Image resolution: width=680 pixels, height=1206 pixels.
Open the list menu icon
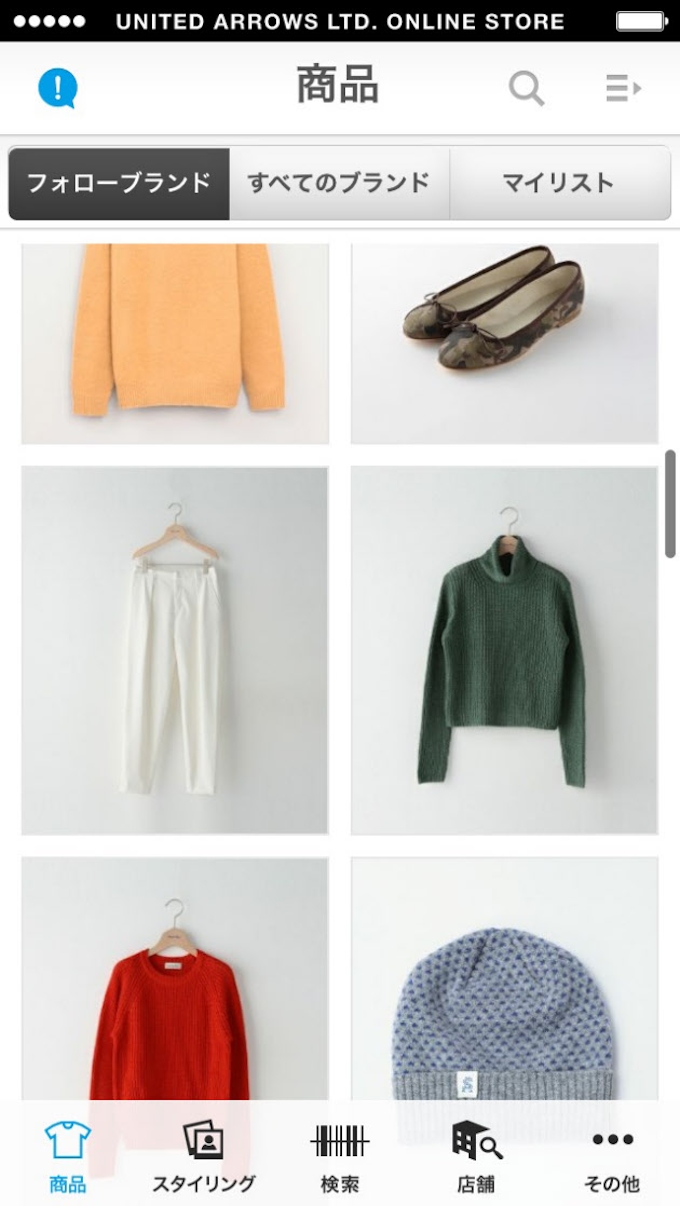622,88
